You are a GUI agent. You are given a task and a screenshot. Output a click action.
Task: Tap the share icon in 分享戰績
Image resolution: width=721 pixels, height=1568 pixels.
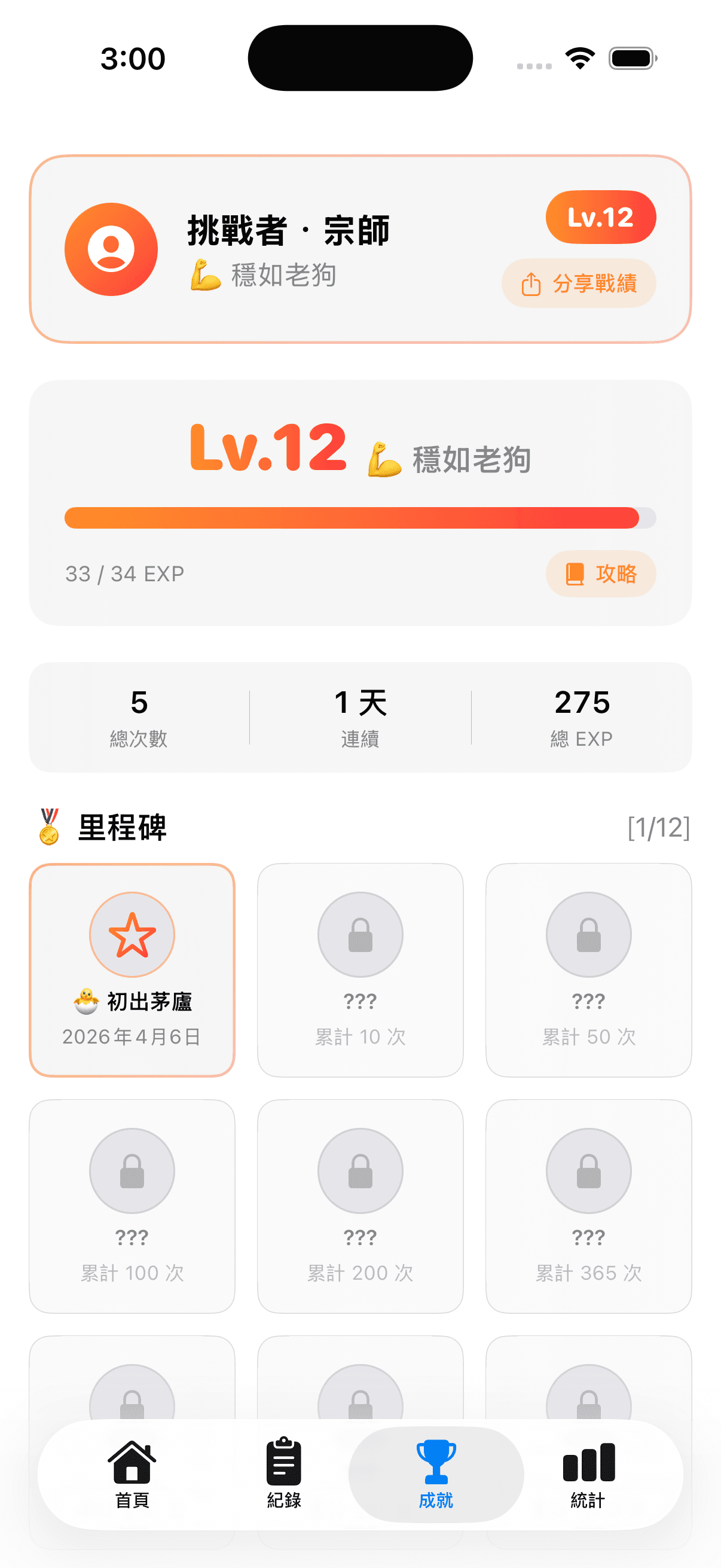pos(531,283)
